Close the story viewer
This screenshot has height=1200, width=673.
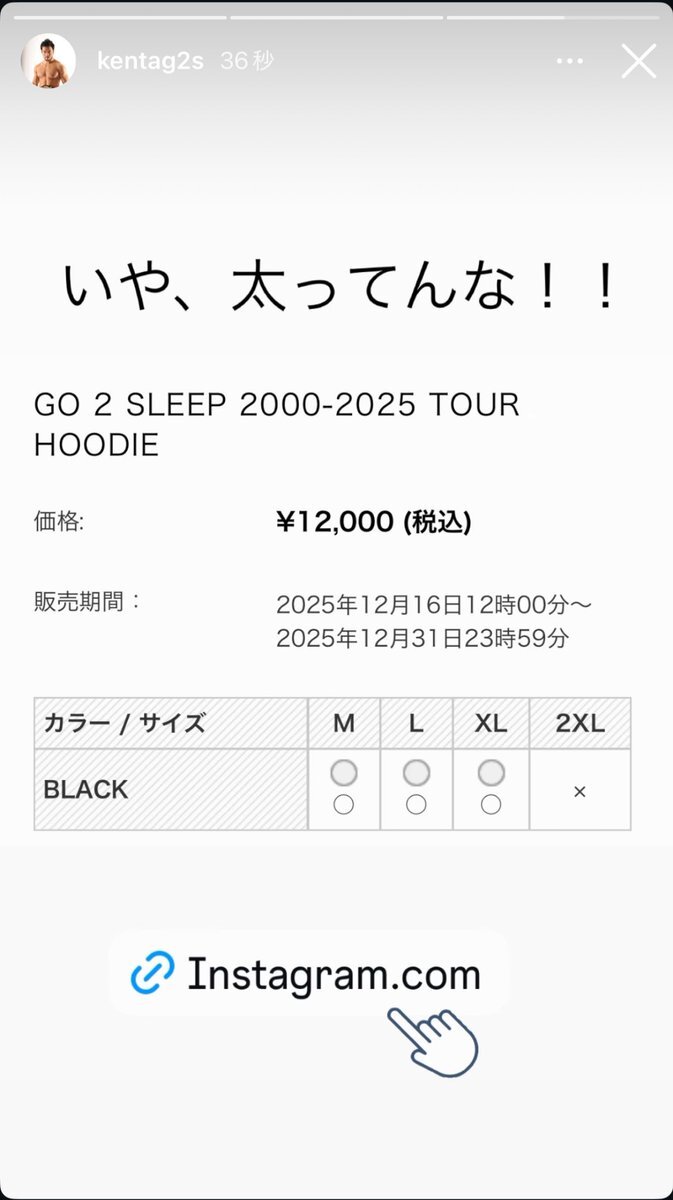[x=639, y=61]
